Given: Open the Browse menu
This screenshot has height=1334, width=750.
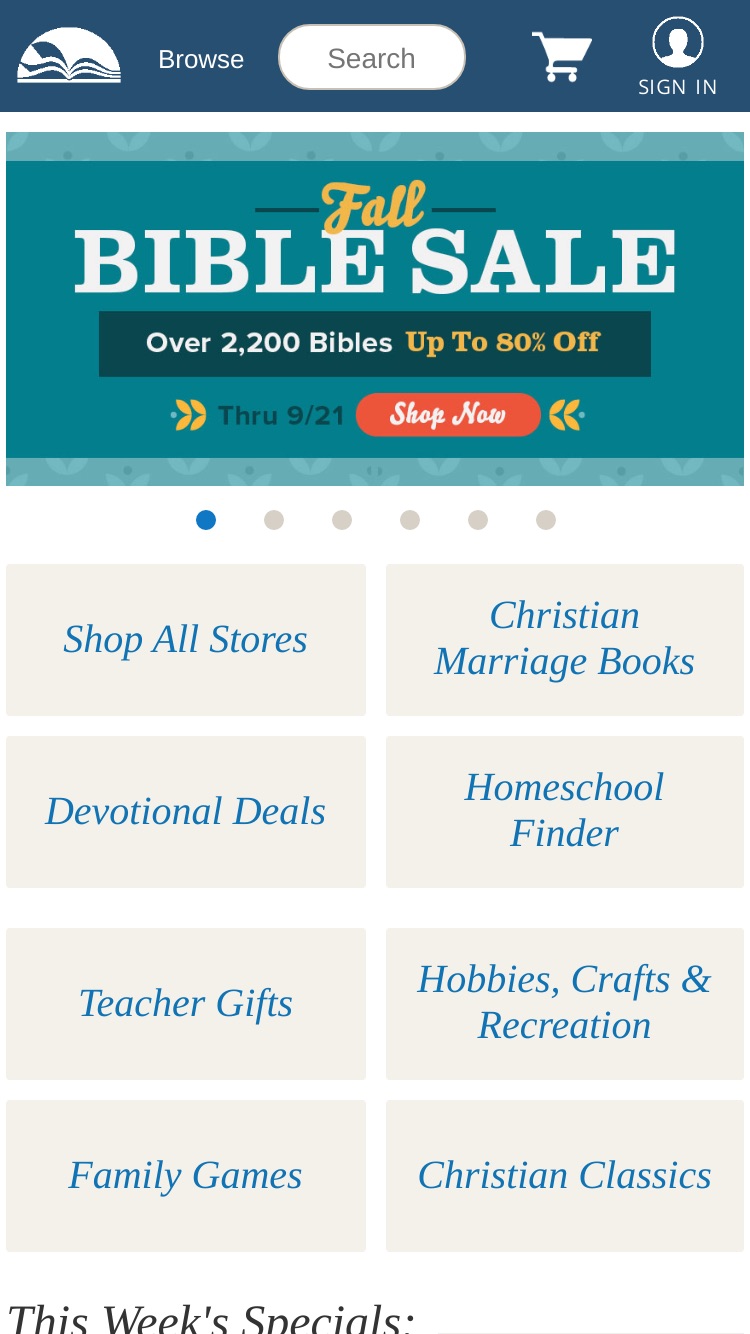Looking at the screenshot, I should [x=201, y=59].
